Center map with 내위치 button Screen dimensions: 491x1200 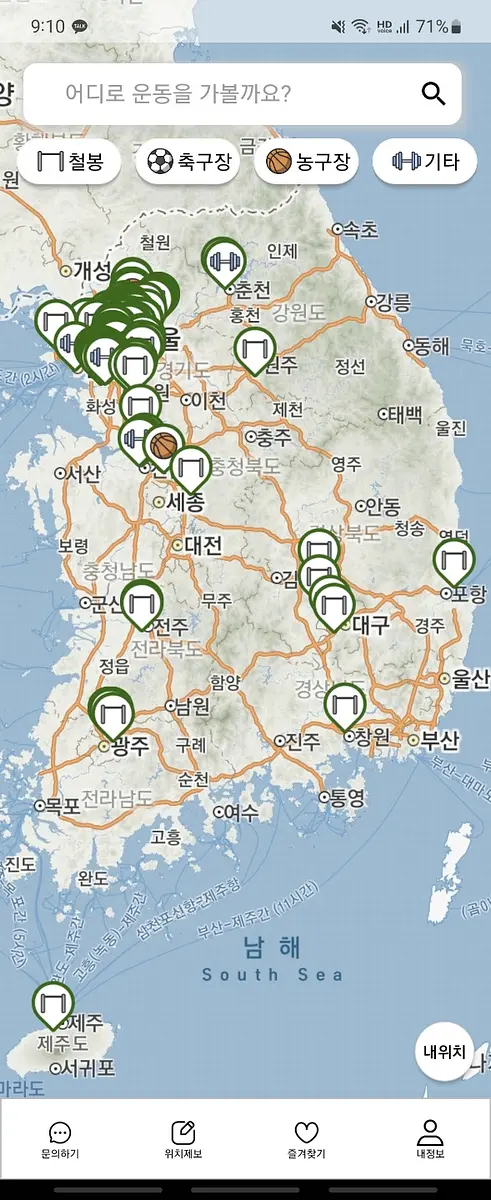click(x=444, y=1052)
